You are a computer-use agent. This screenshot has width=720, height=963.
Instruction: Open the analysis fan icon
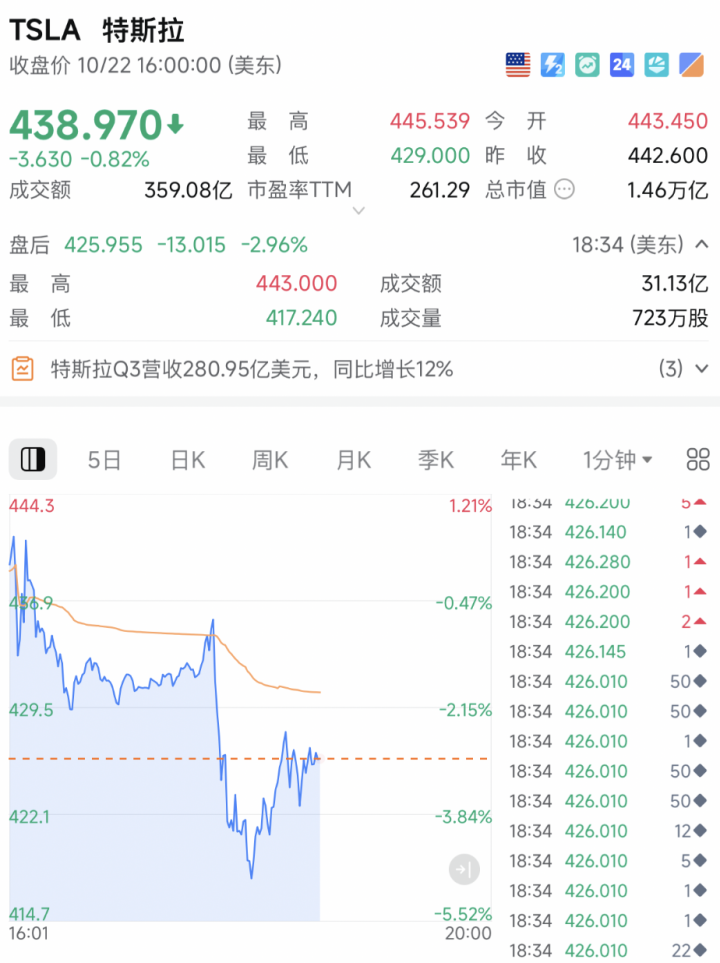pyautogui.click(x=656, y=65)
